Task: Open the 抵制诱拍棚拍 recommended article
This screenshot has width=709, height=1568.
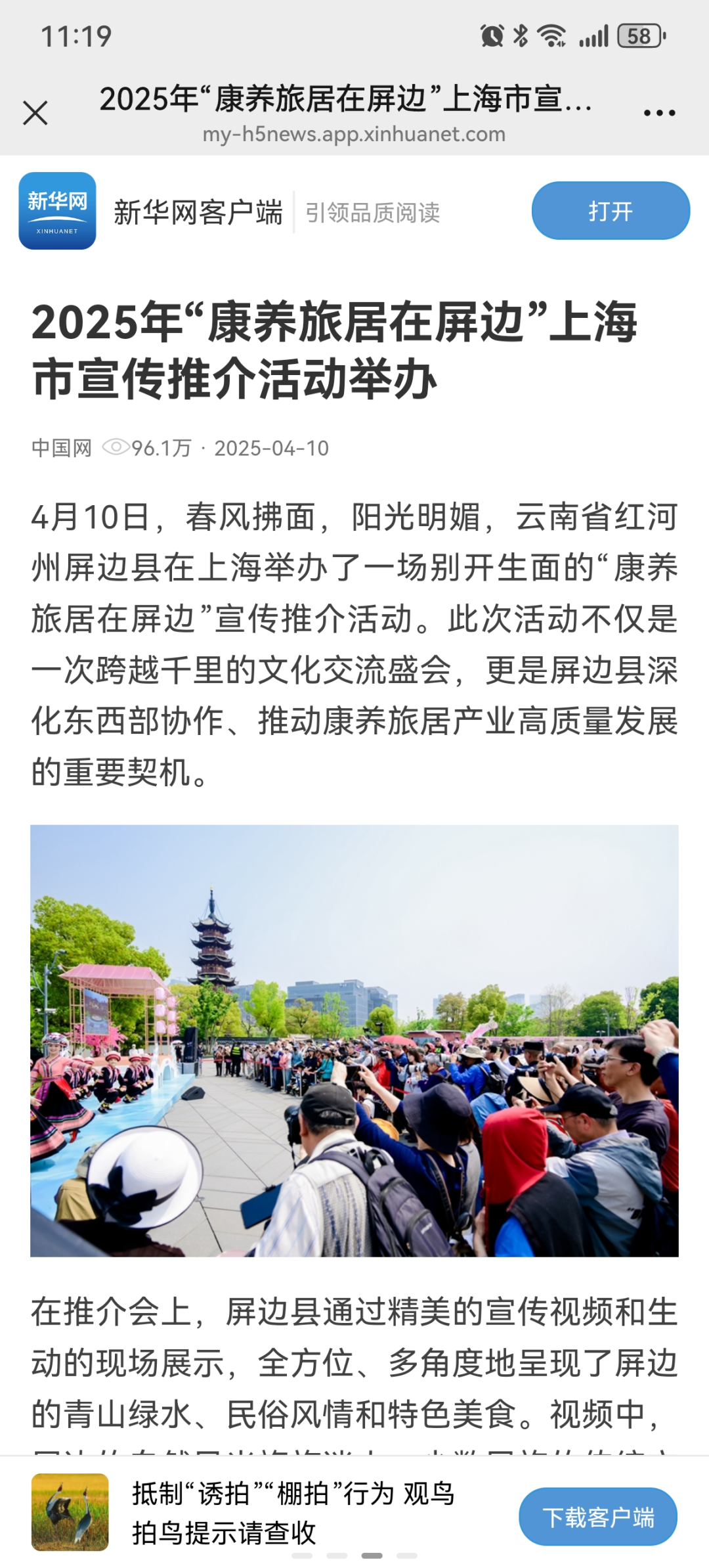Action: point(292,1513)
